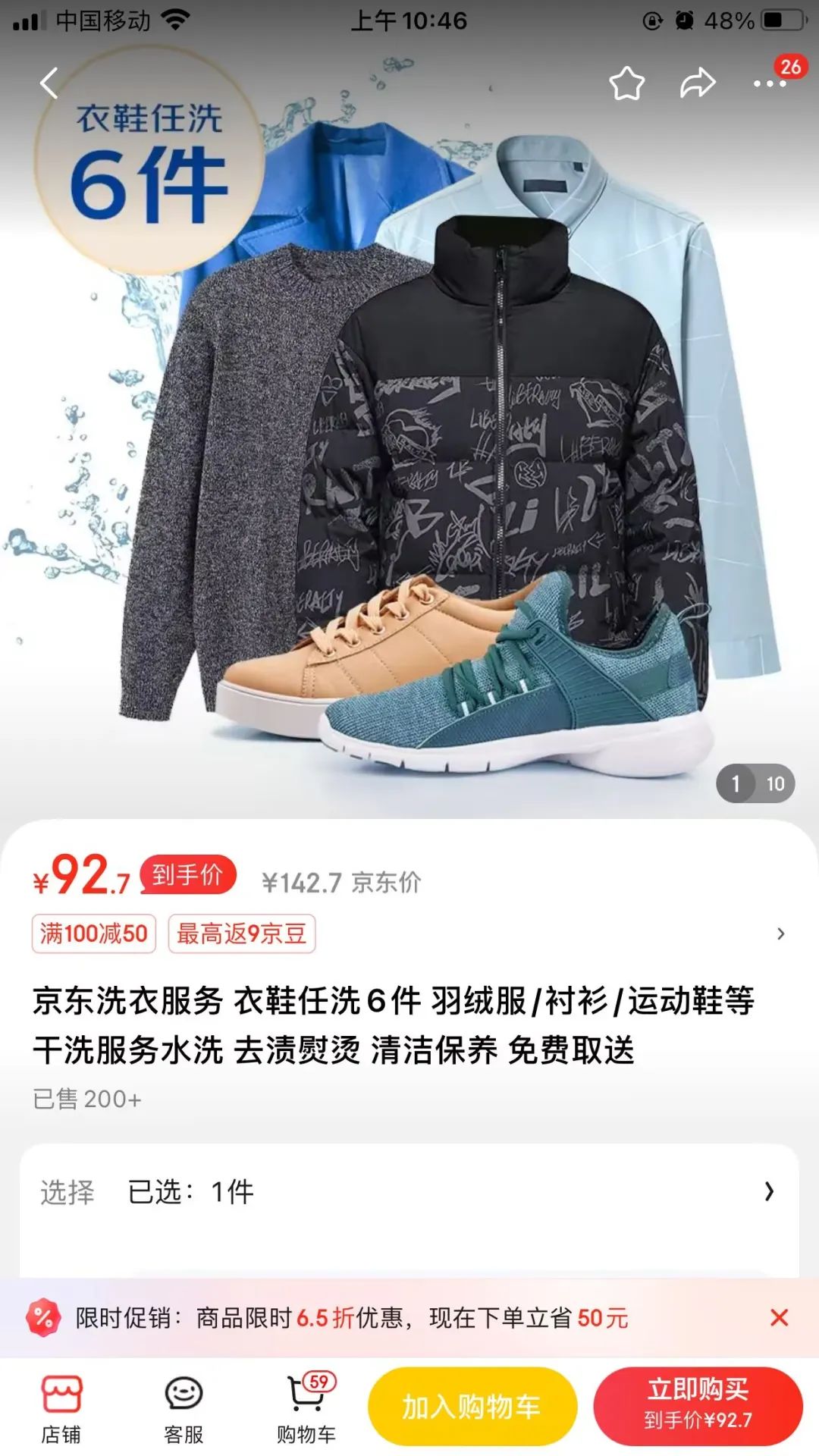Open the three-dot overflow menu
The image size is (819, 1456).
point(769,83)
